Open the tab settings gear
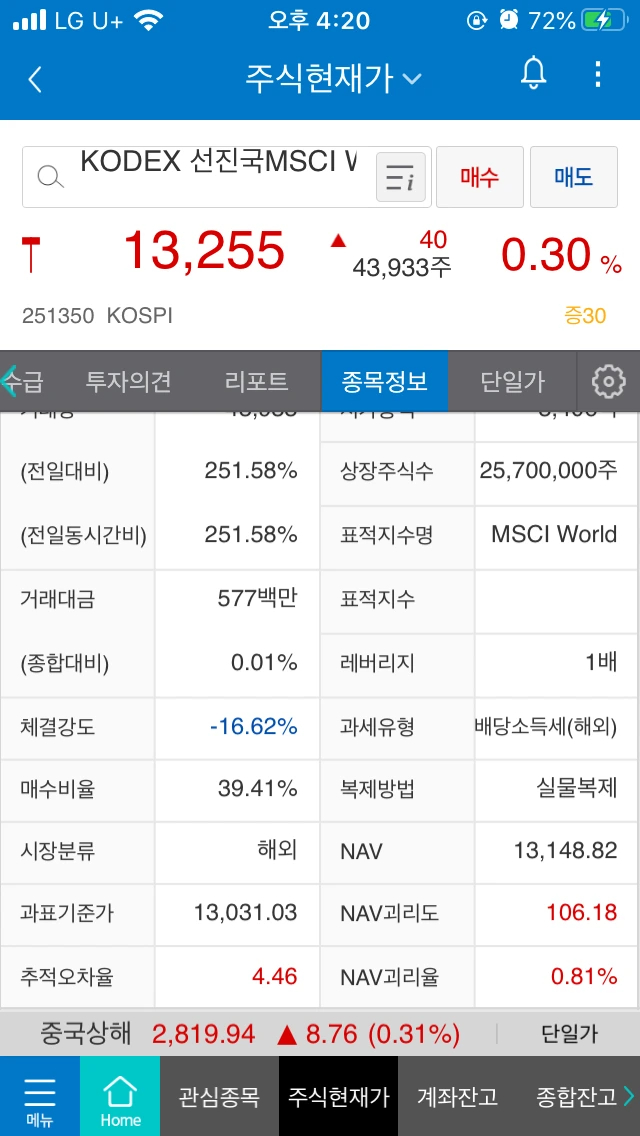 [608, 382]
